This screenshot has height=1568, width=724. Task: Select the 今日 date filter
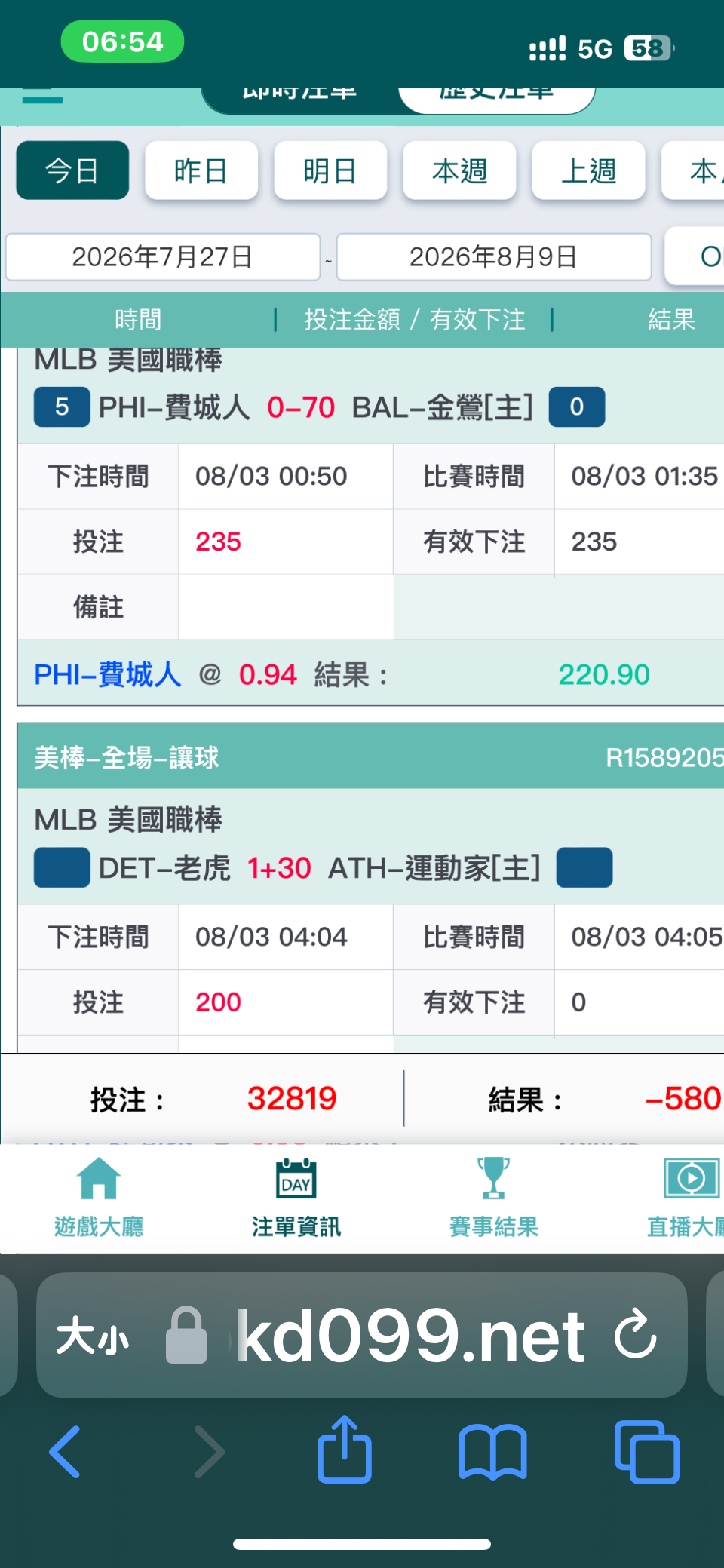pos(72,170)
